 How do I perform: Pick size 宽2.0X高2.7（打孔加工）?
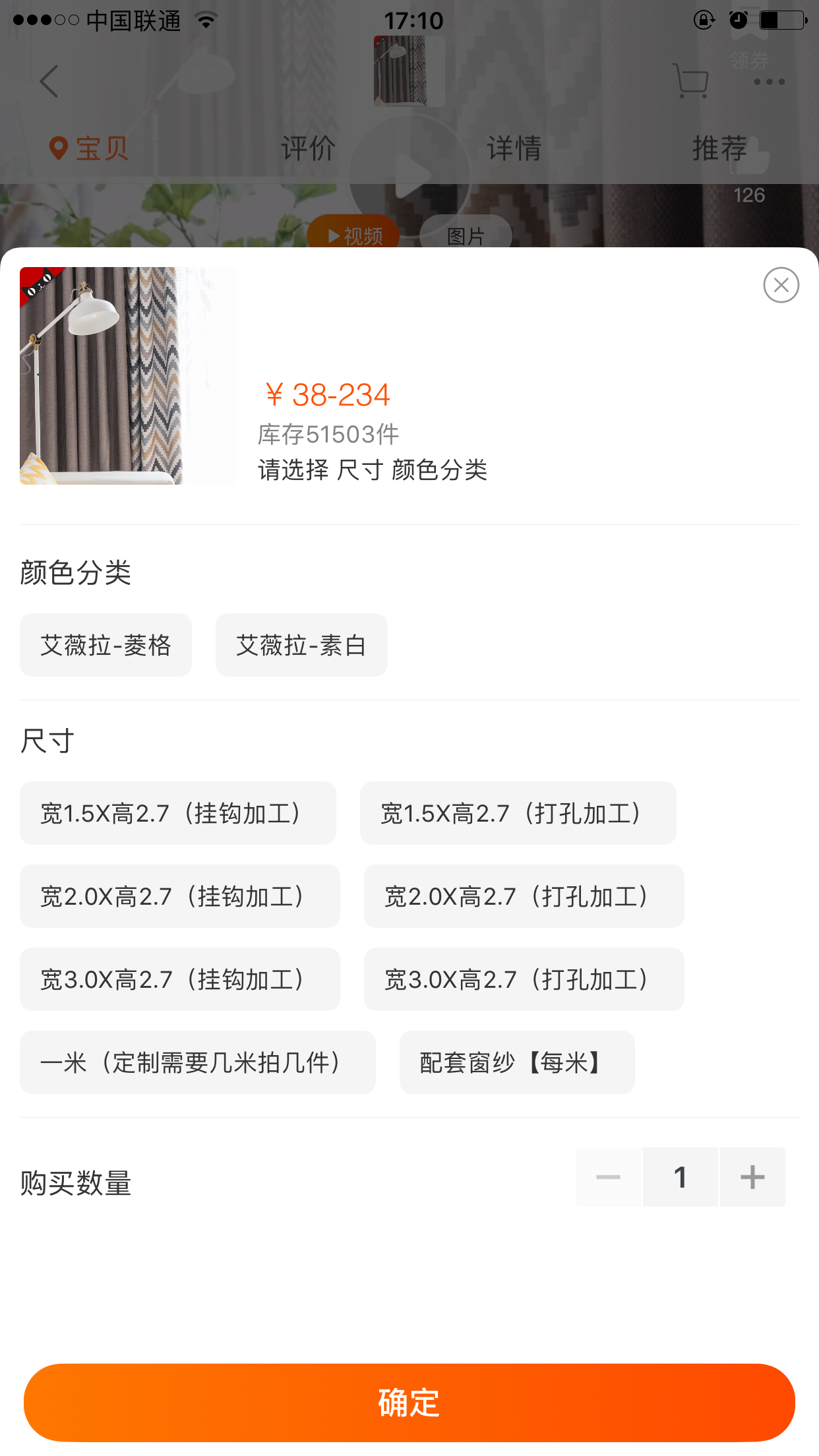tap(524, 896)
